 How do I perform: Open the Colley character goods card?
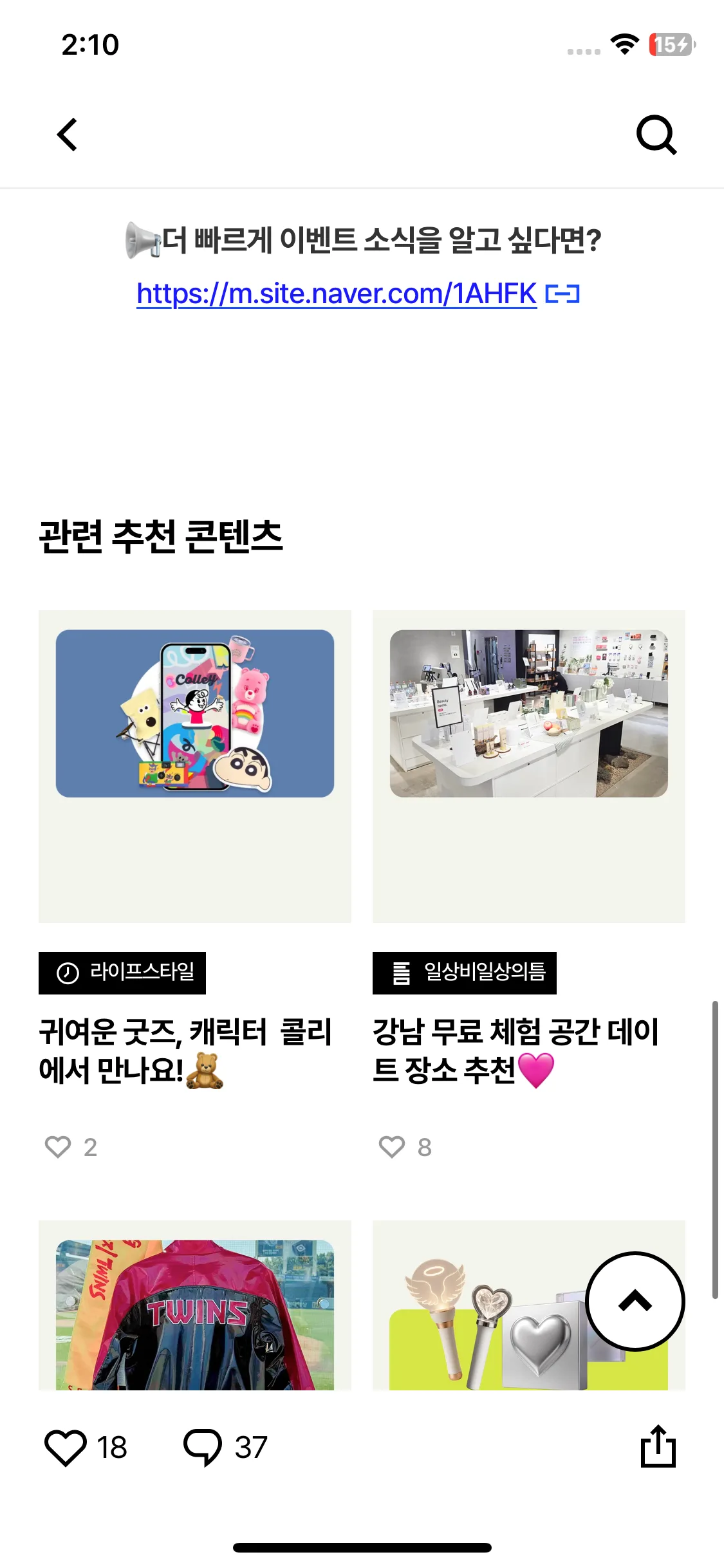pos(194,766)
